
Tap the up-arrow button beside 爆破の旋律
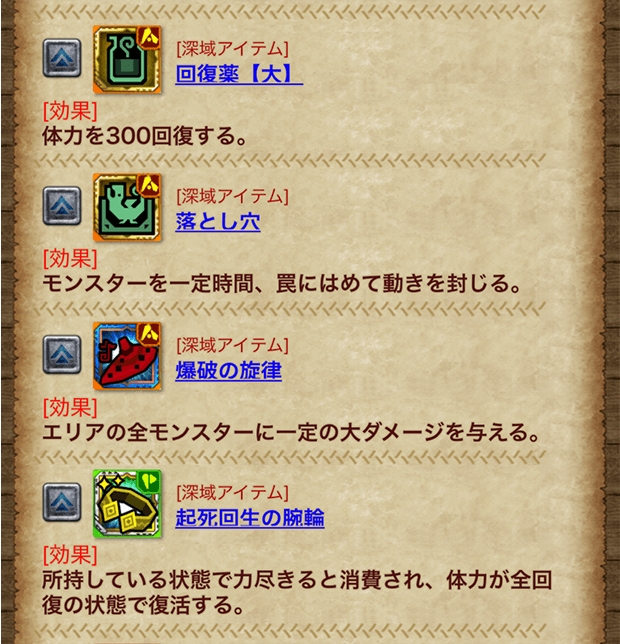62,355
